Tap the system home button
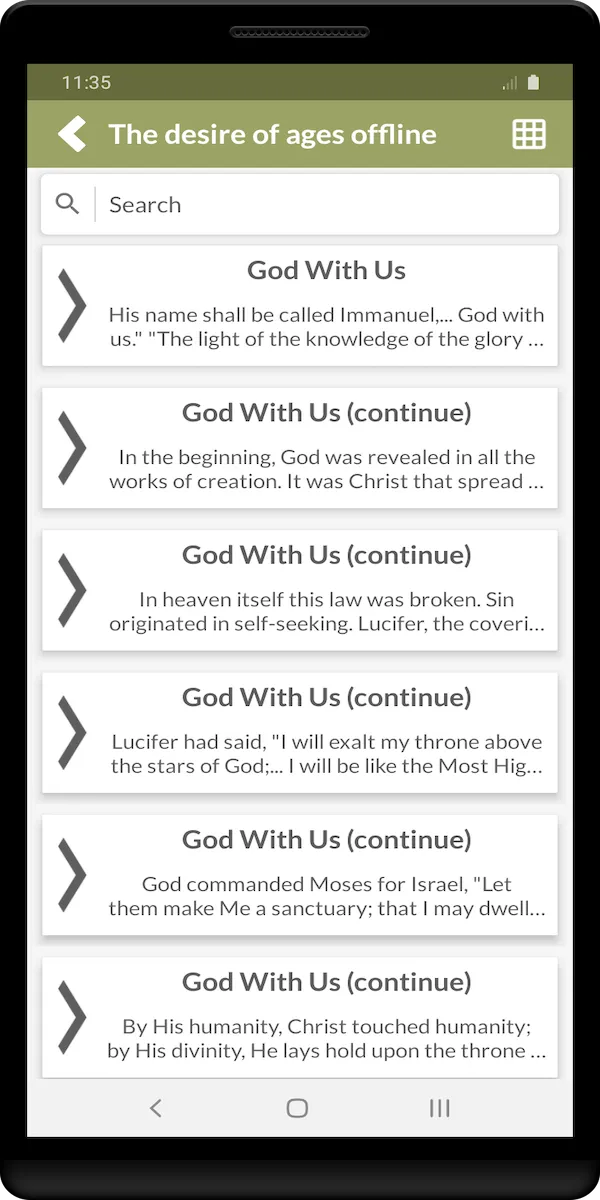Image resolution: width=600 pixels, height=1200 pixels. [297, 1107]
